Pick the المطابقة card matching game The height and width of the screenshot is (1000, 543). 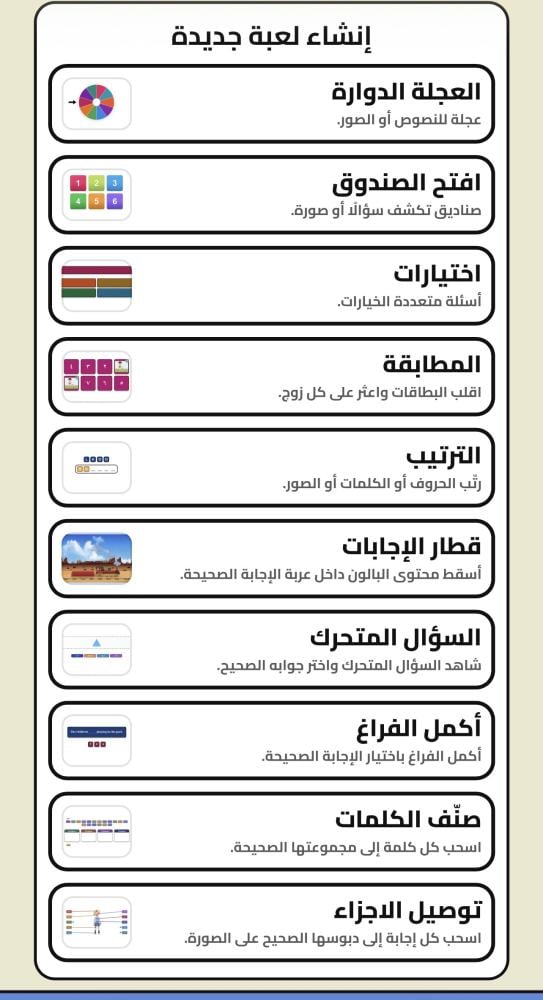pyautogui.click(x=271, y=376)
